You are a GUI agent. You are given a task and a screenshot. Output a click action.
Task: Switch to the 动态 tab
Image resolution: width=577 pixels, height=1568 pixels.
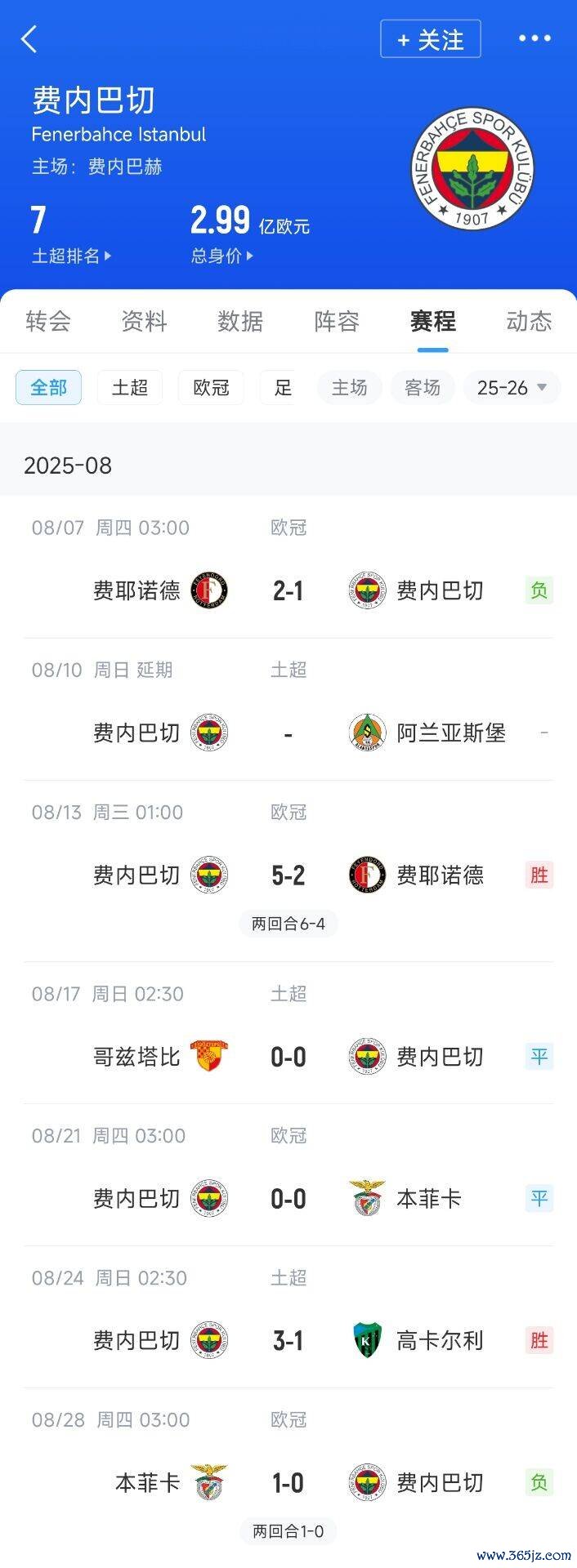[529, 321]
